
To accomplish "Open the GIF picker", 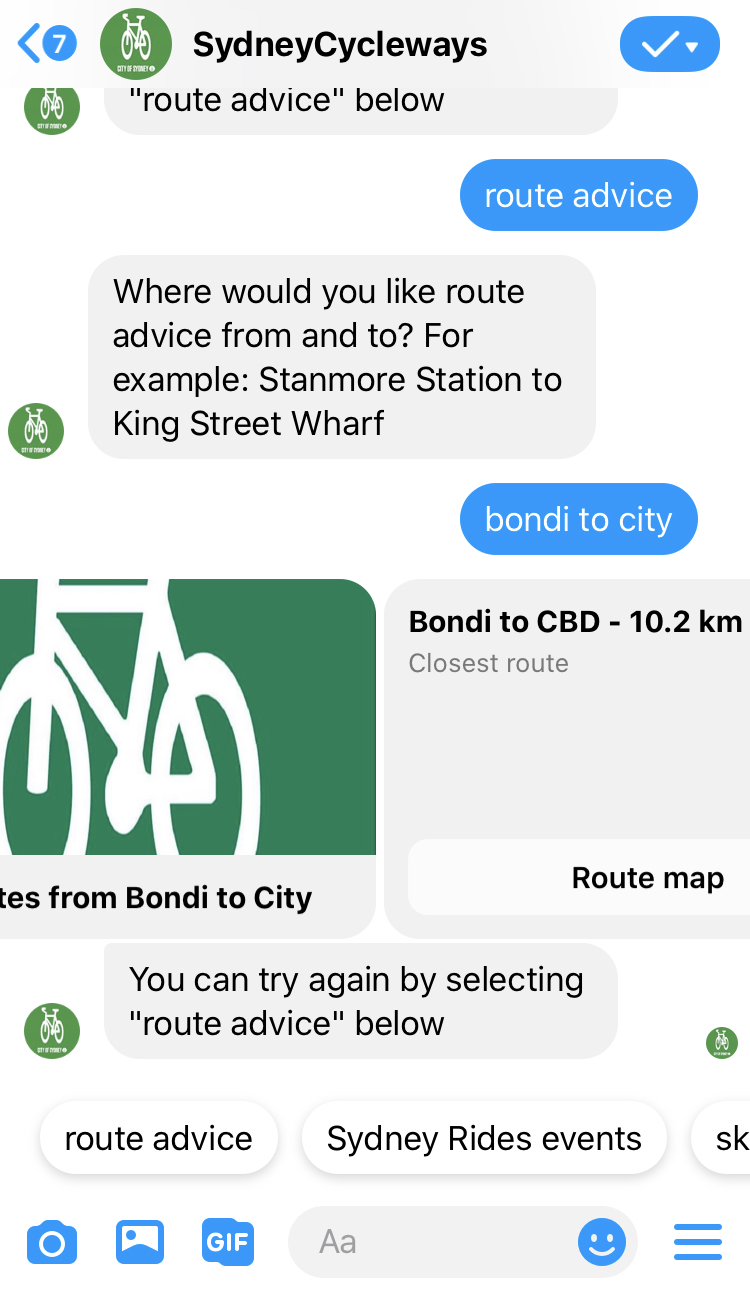I will click(227, 1242).
